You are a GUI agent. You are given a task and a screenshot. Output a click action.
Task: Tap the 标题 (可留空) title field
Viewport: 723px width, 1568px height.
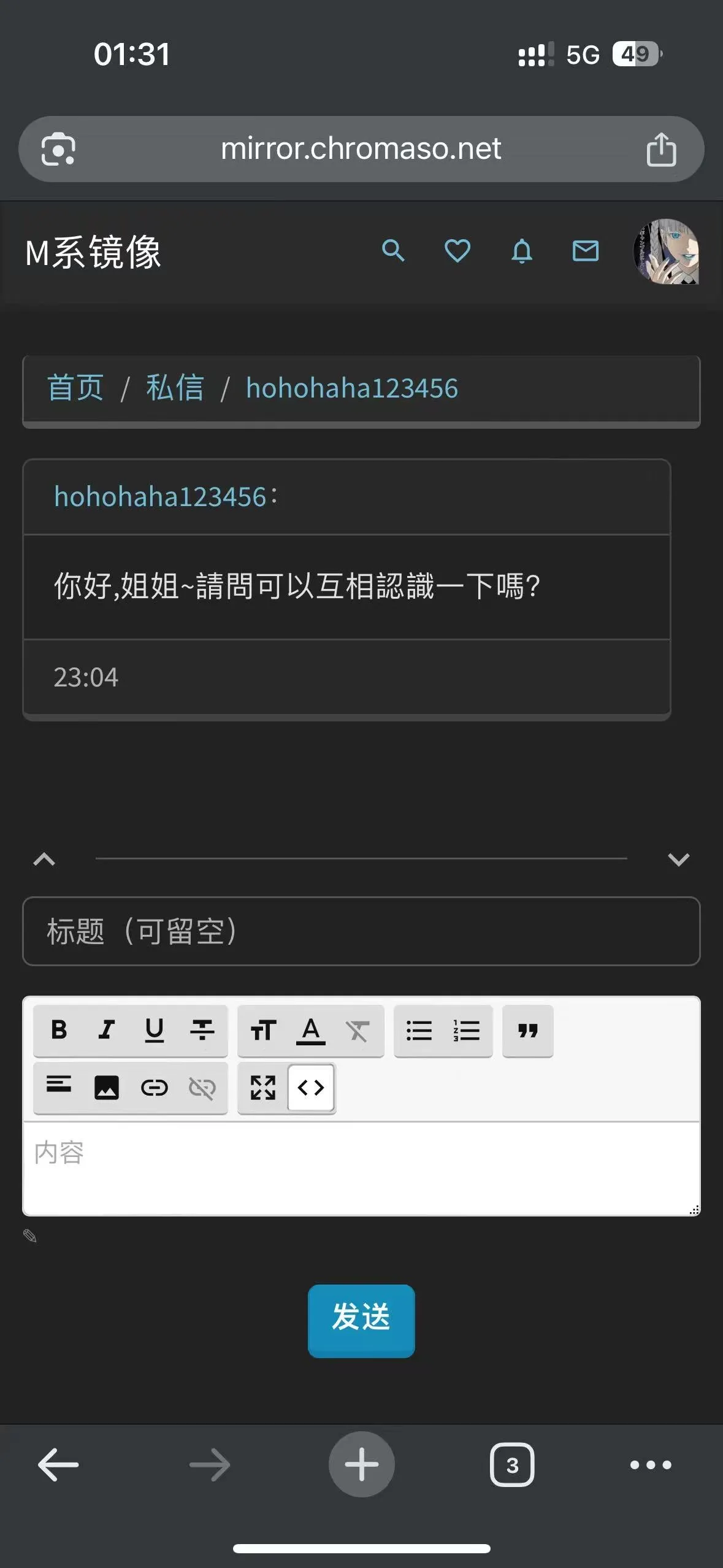[x=361, y=931]
